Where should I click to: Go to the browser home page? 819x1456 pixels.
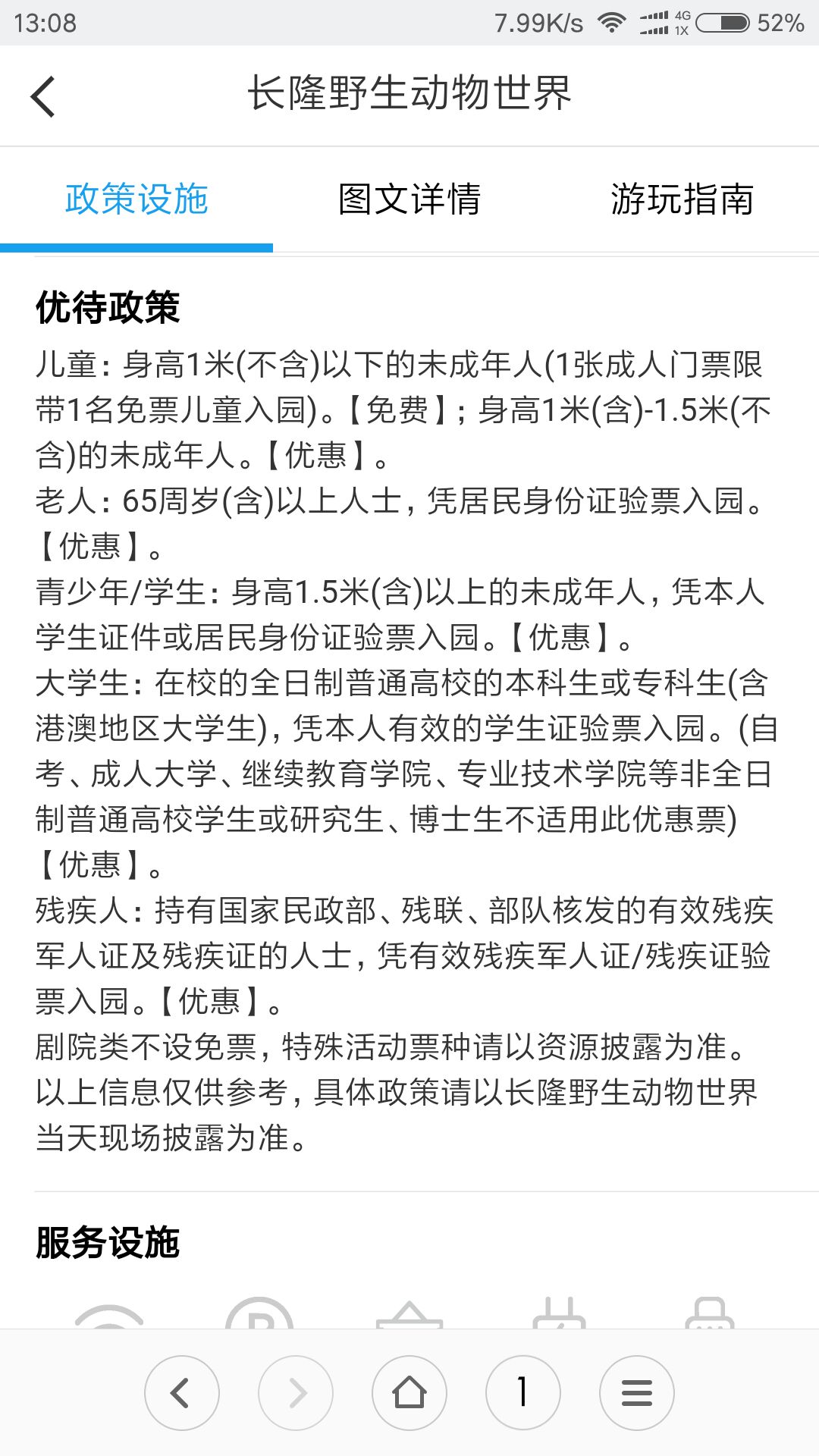click(409, 1393)
